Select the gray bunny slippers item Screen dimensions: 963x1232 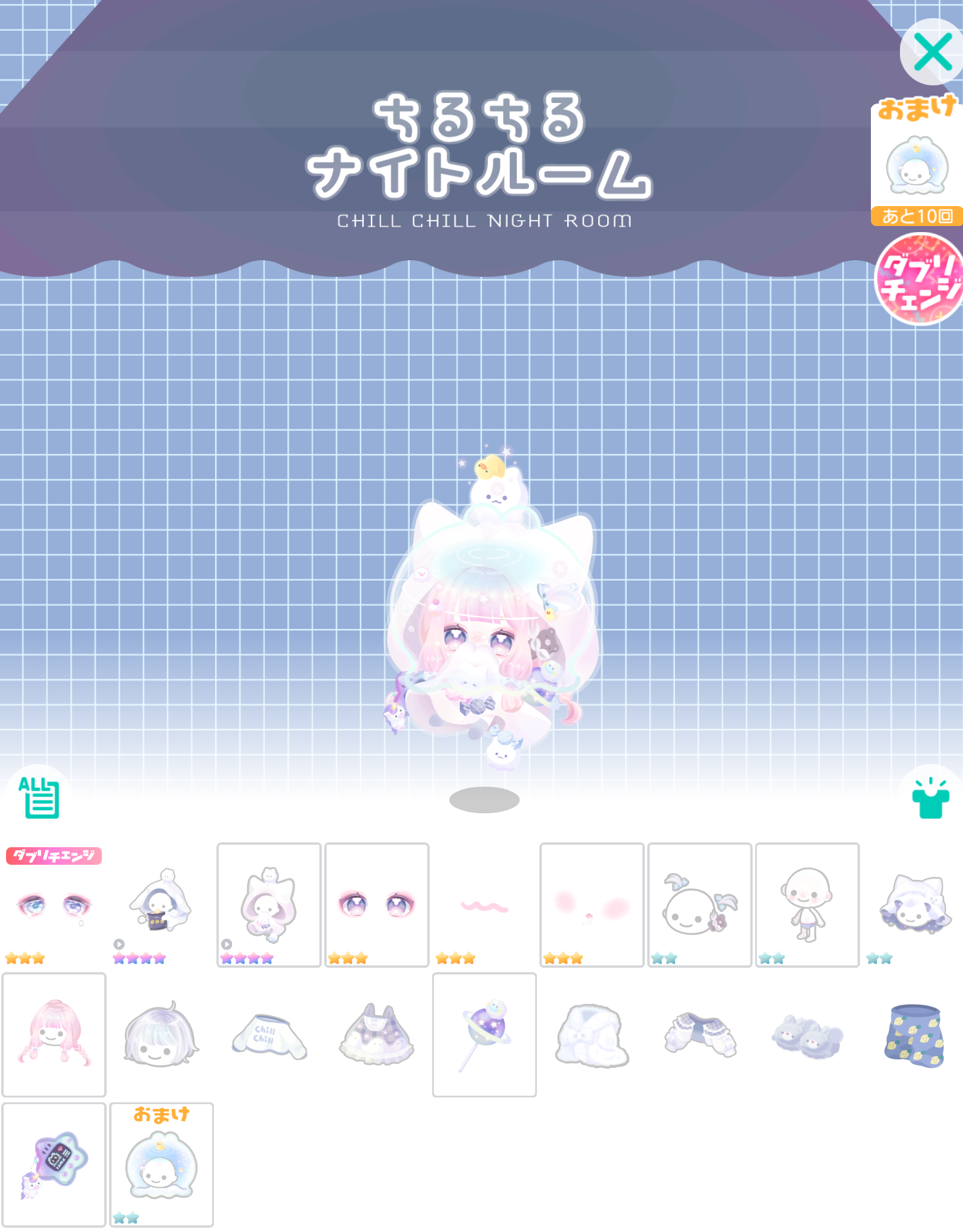pyautogui.click(x=807, y=1036)
